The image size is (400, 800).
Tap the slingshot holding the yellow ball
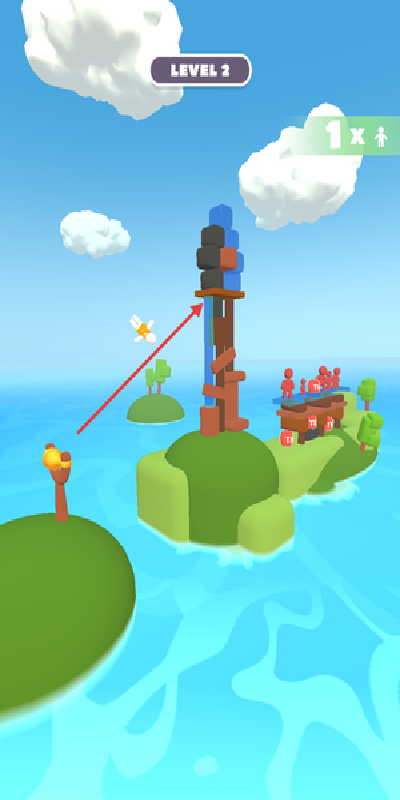(58, 482)
